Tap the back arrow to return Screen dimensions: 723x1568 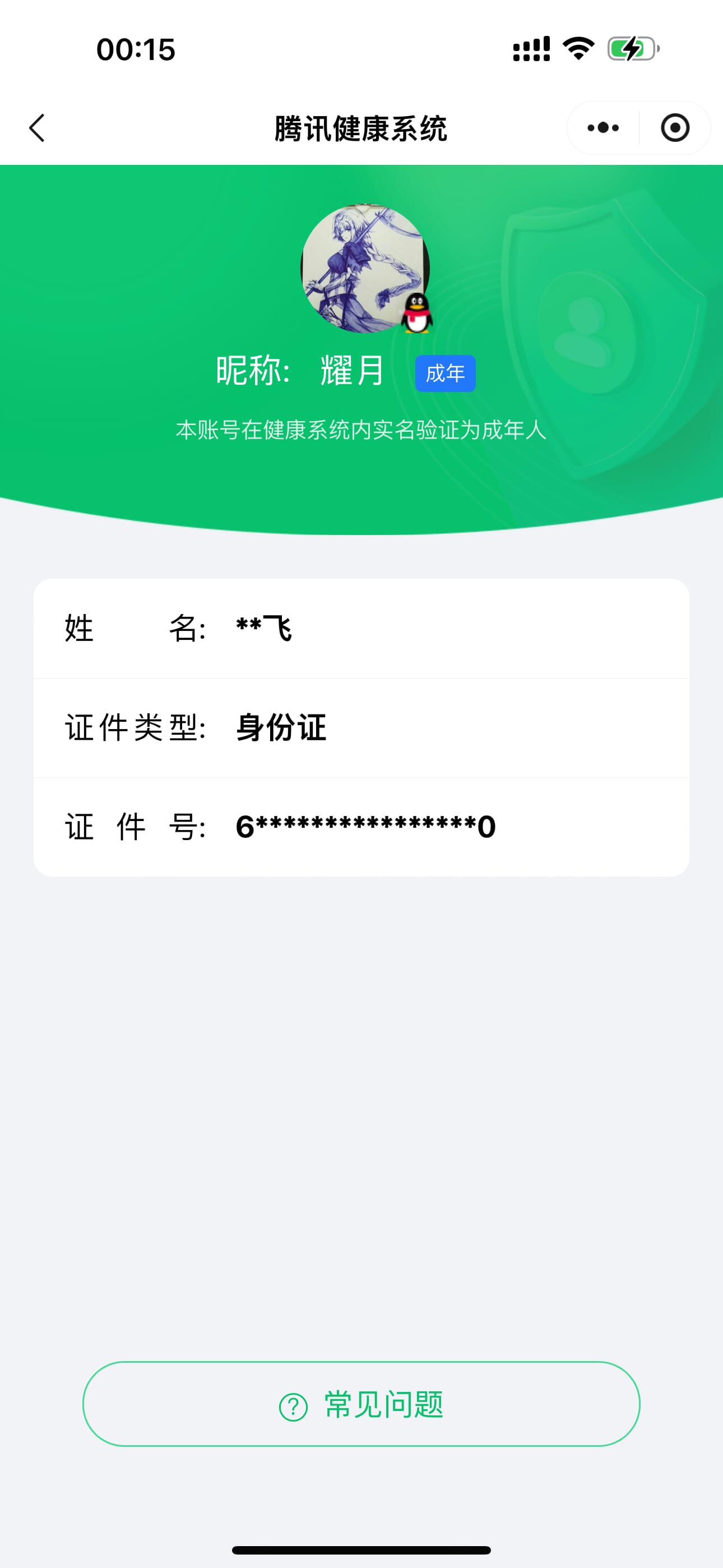tap(38, 128)
